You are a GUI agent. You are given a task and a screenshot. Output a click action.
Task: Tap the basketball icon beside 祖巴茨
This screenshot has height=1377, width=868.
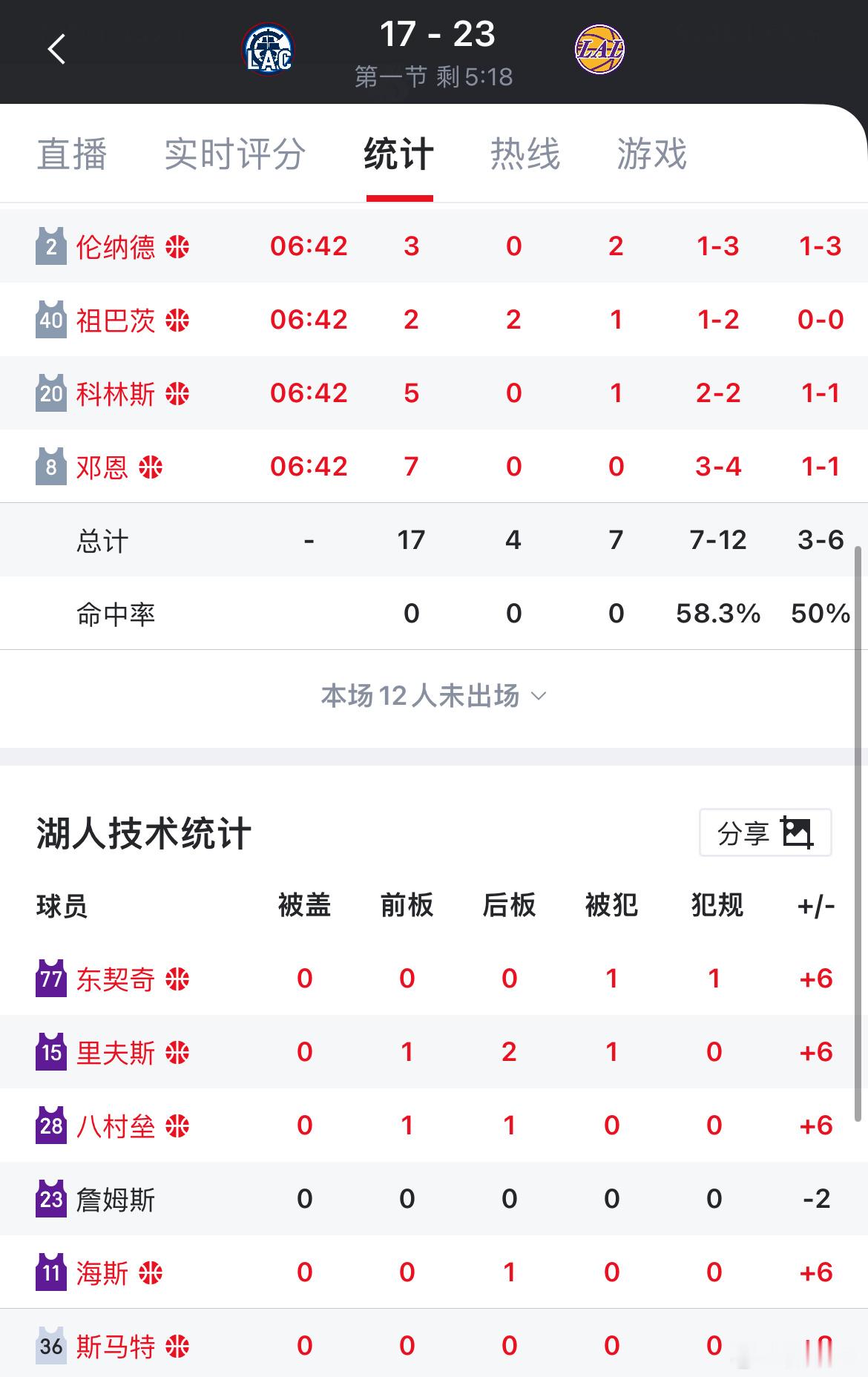[x=177, y=319]
